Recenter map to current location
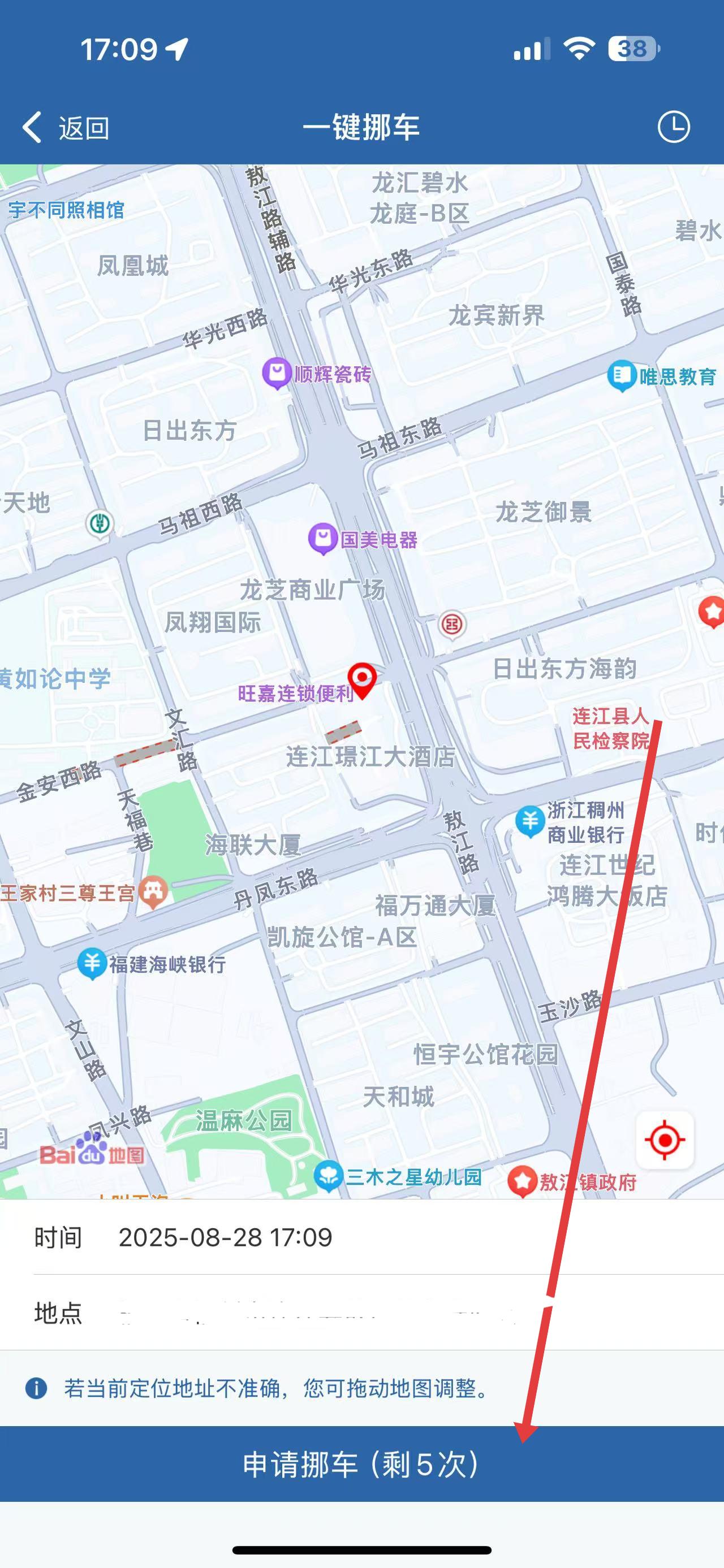The image size is (724, 1568). [664, 1140]
